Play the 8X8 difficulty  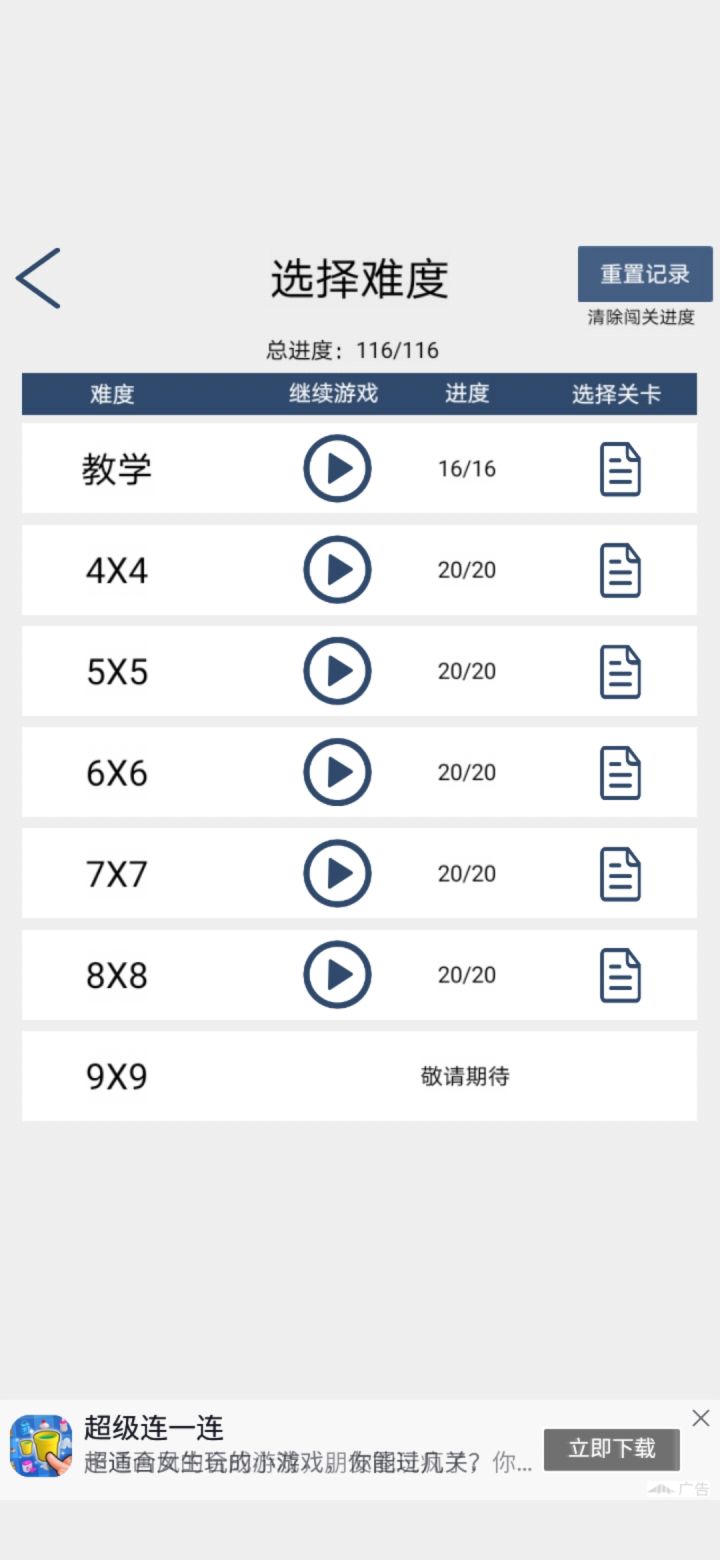tap(337, 975)
